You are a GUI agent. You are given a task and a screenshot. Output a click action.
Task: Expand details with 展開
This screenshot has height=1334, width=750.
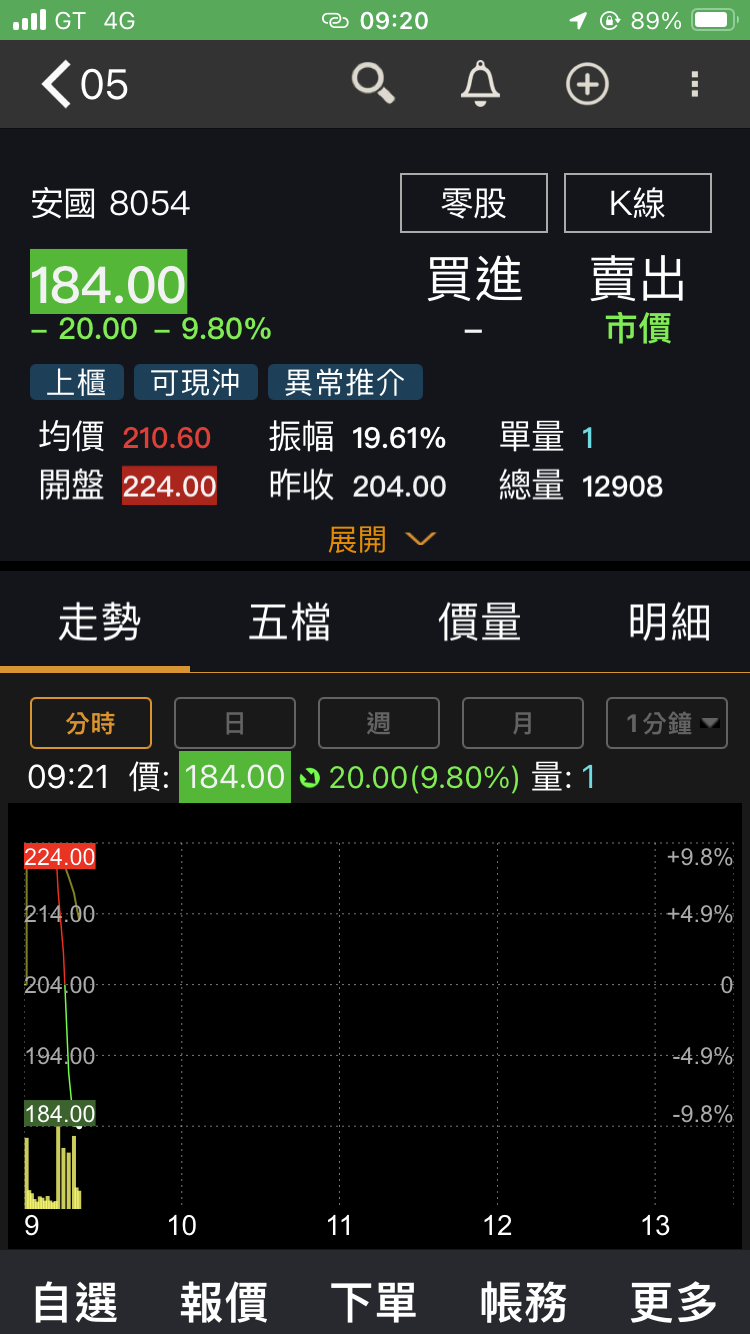pos(382,540)
